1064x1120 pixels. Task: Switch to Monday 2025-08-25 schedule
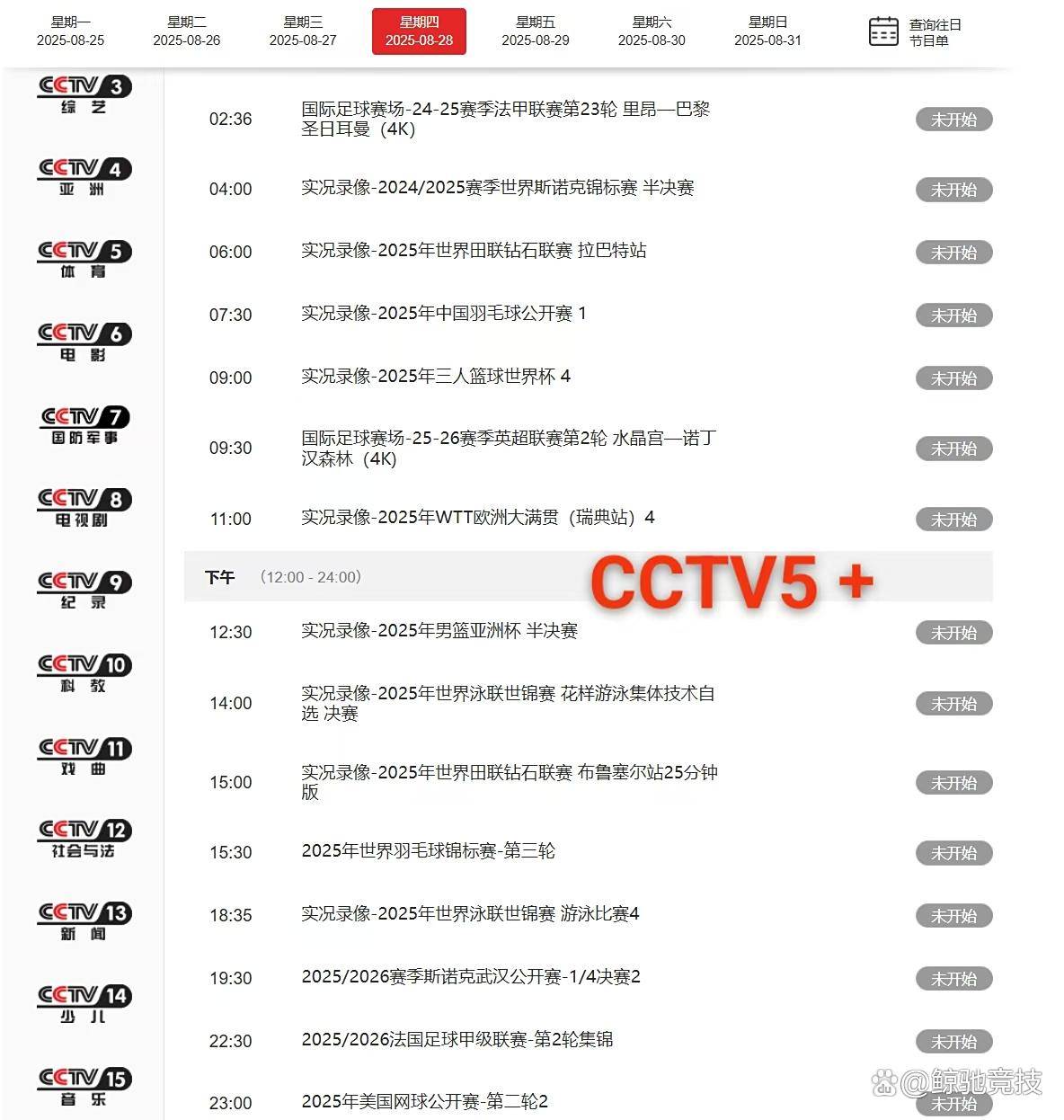tap(70, 31)
